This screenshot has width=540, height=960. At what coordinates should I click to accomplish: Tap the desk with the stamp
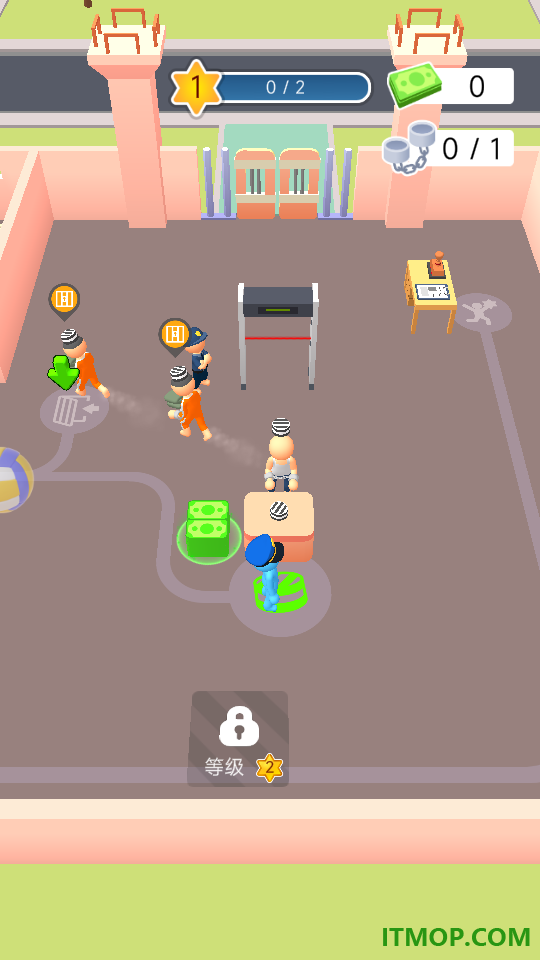(x=430, y=293)
